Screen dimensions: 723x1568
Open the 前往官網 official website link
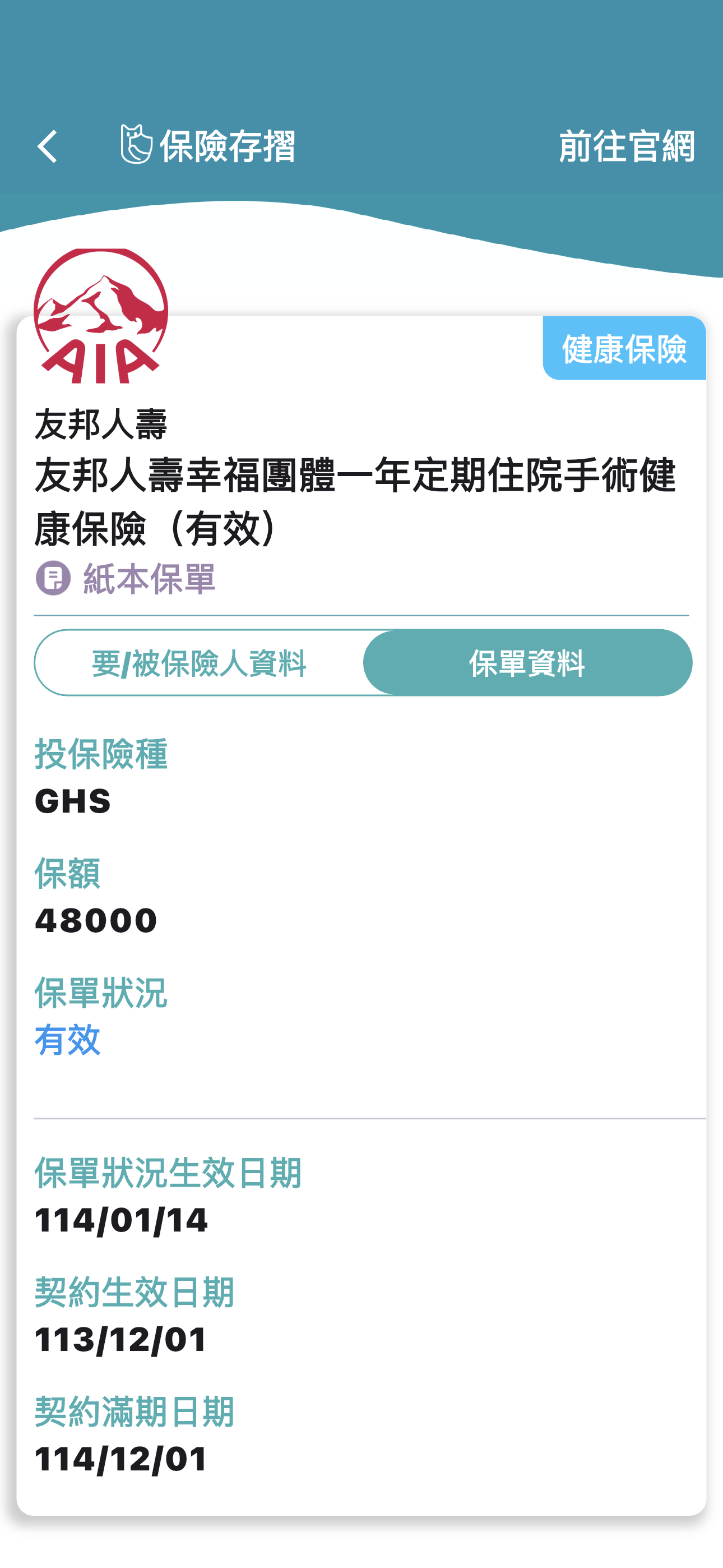[x=625, y=147]
